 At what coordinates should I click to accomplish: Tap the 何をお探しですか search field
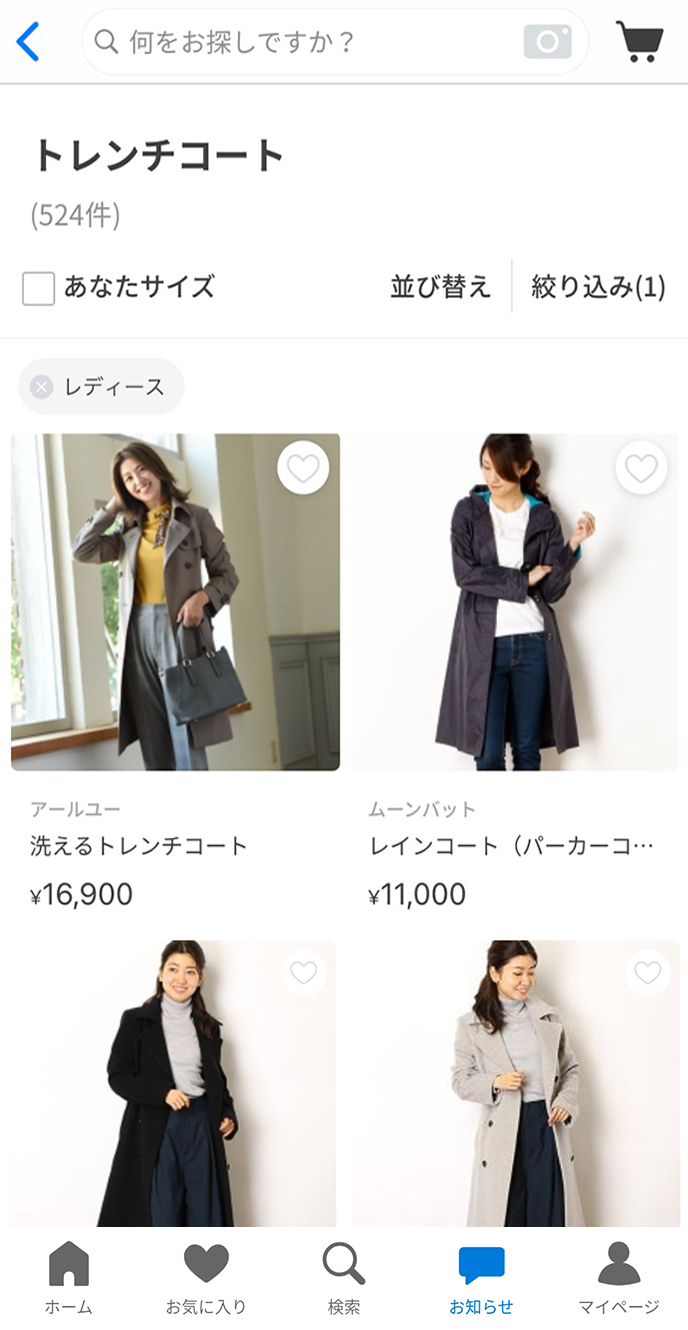coord(300,42)
